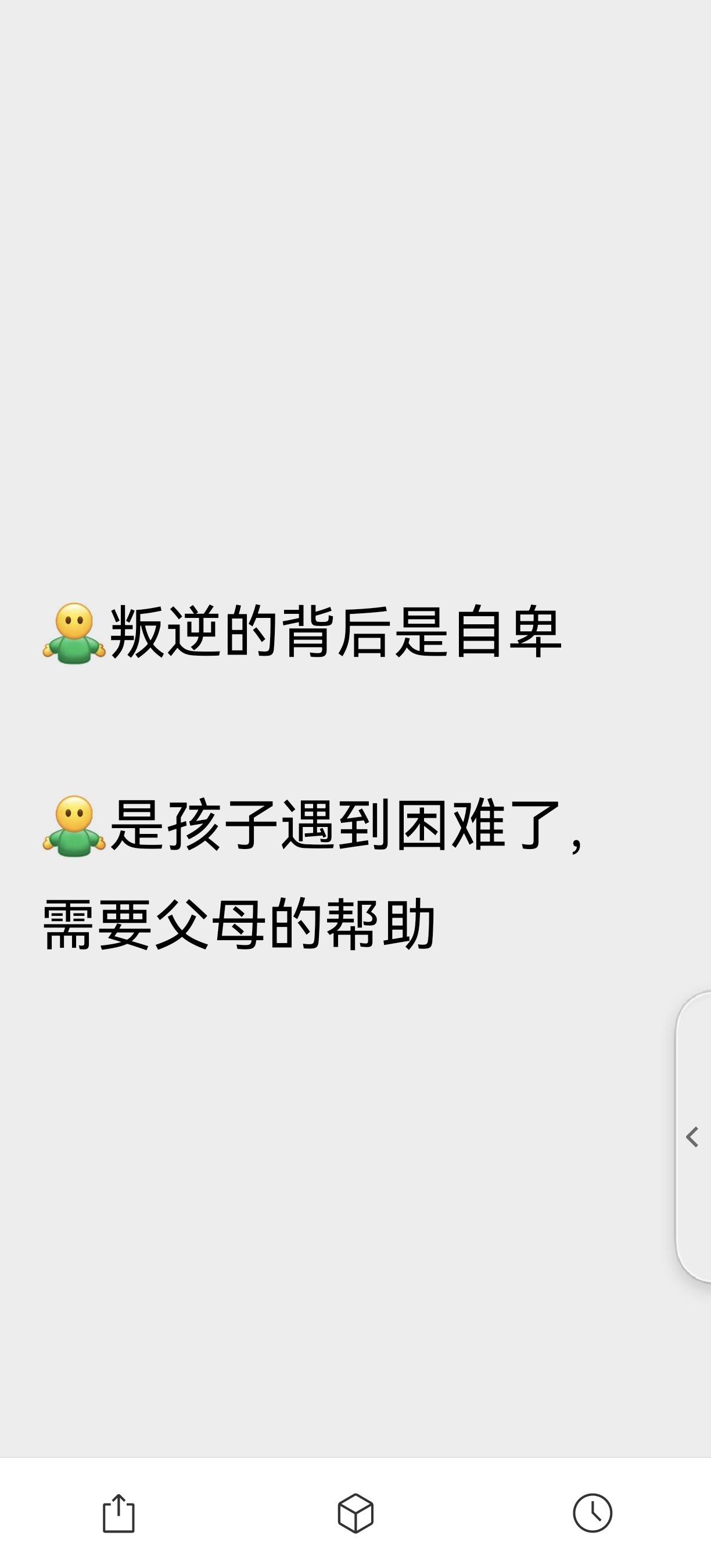The image size is (711, 1568).
Task: Tap the share icon in bottom toolbar
Action: tap(119, 1513)
